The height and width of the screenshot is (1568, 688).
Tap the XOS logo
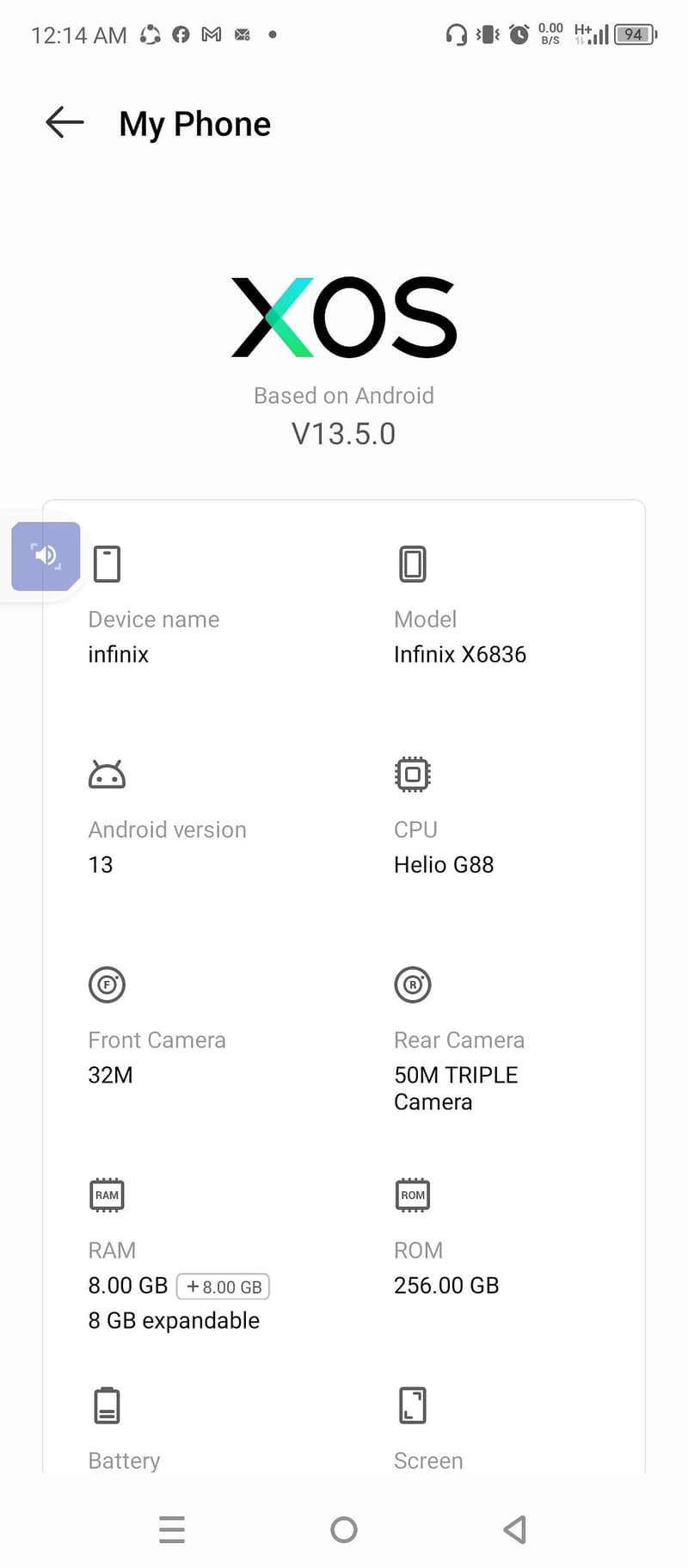click(343, 317)
